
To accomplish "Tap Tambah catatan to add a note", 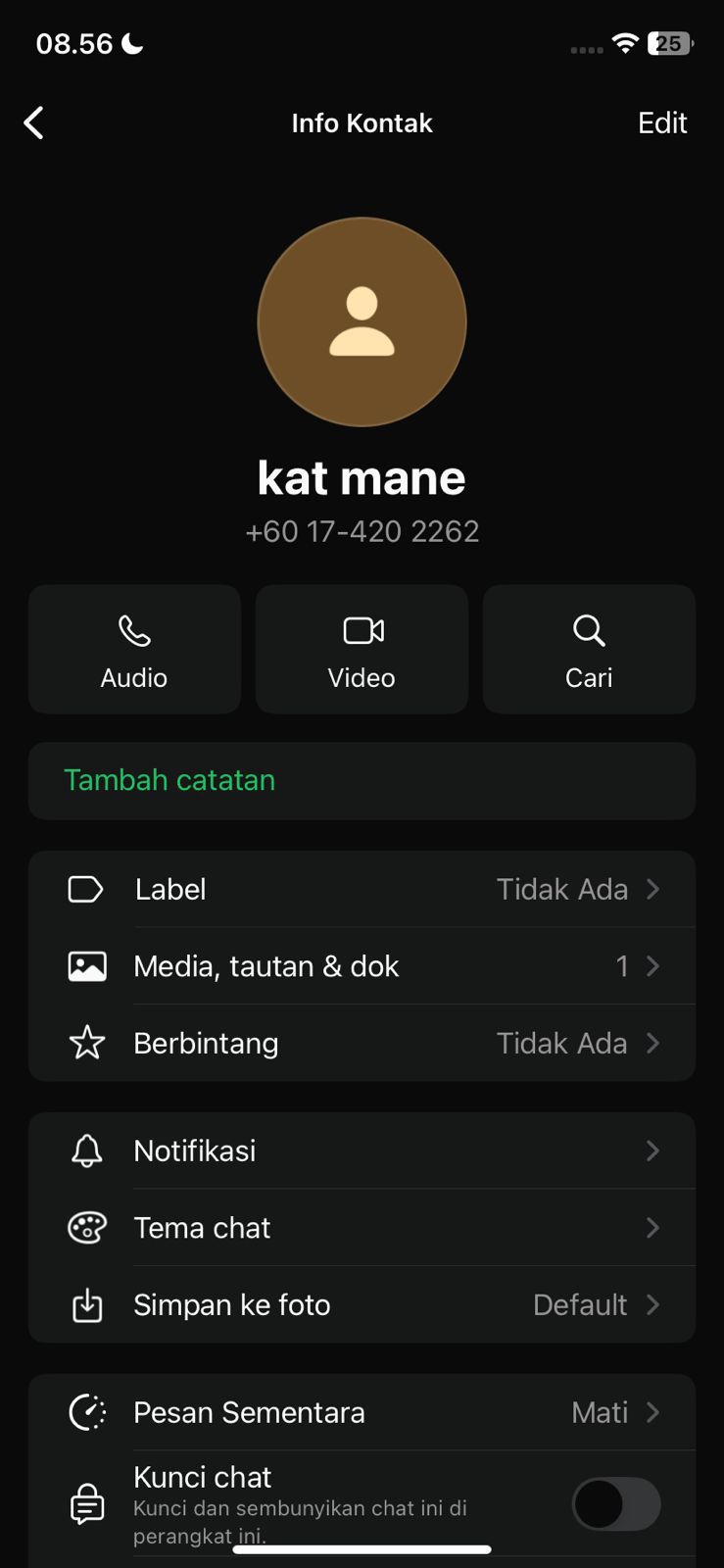I will [x=362, y=780].
